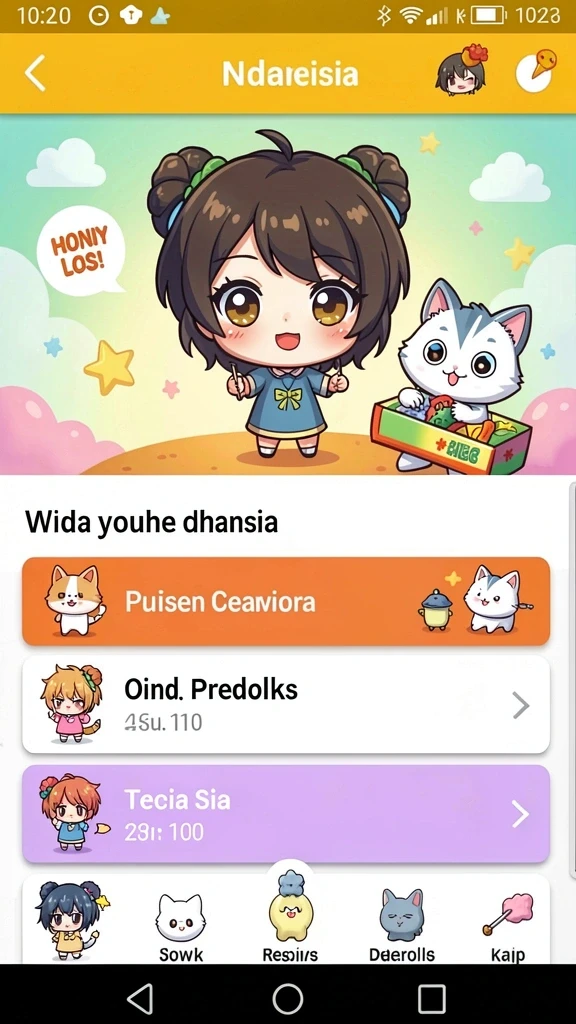Open Android recent apps
This screenshot has width=576, height=1024.
tap(432, 999)
